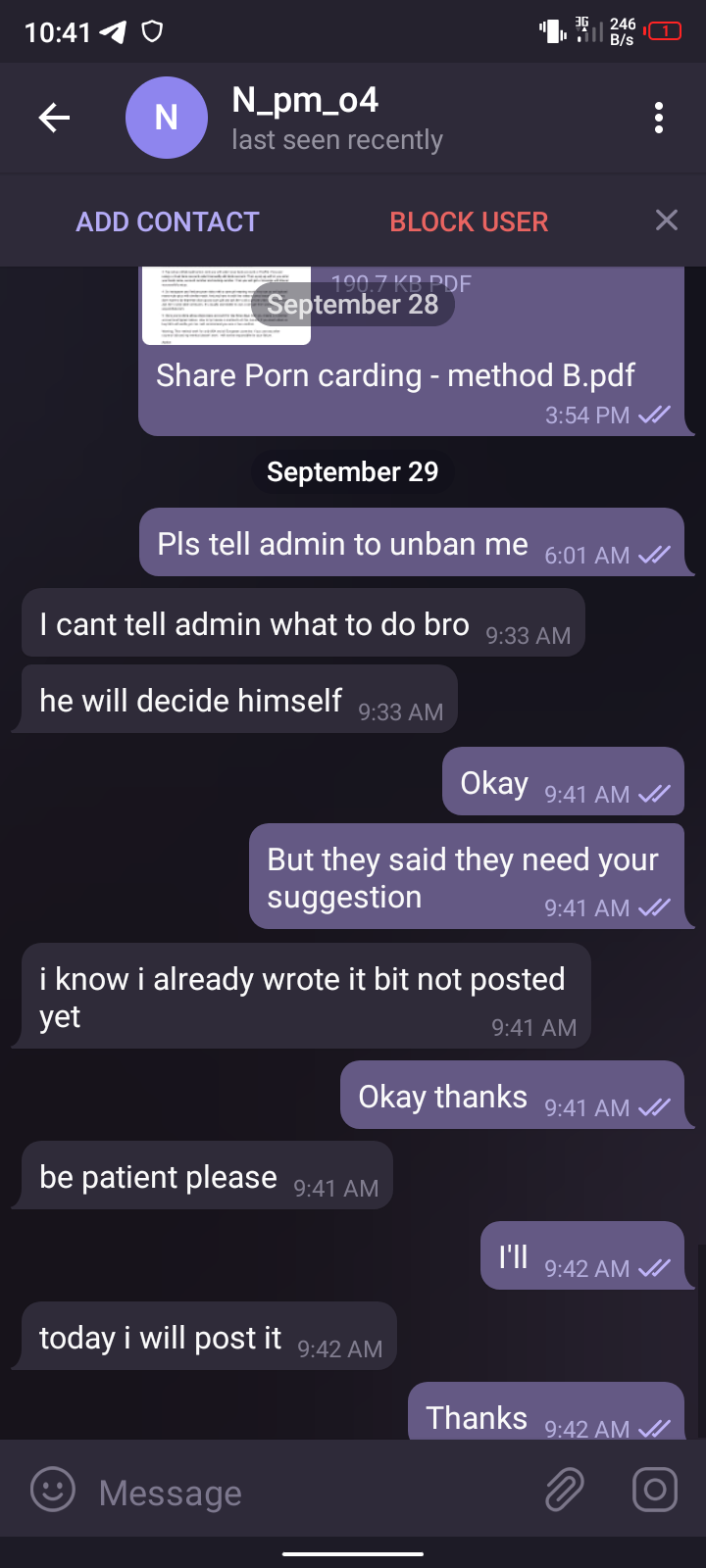Tap ADD CONTACT
This screenshot has height=1568, width=706.
tap(168, 221)
